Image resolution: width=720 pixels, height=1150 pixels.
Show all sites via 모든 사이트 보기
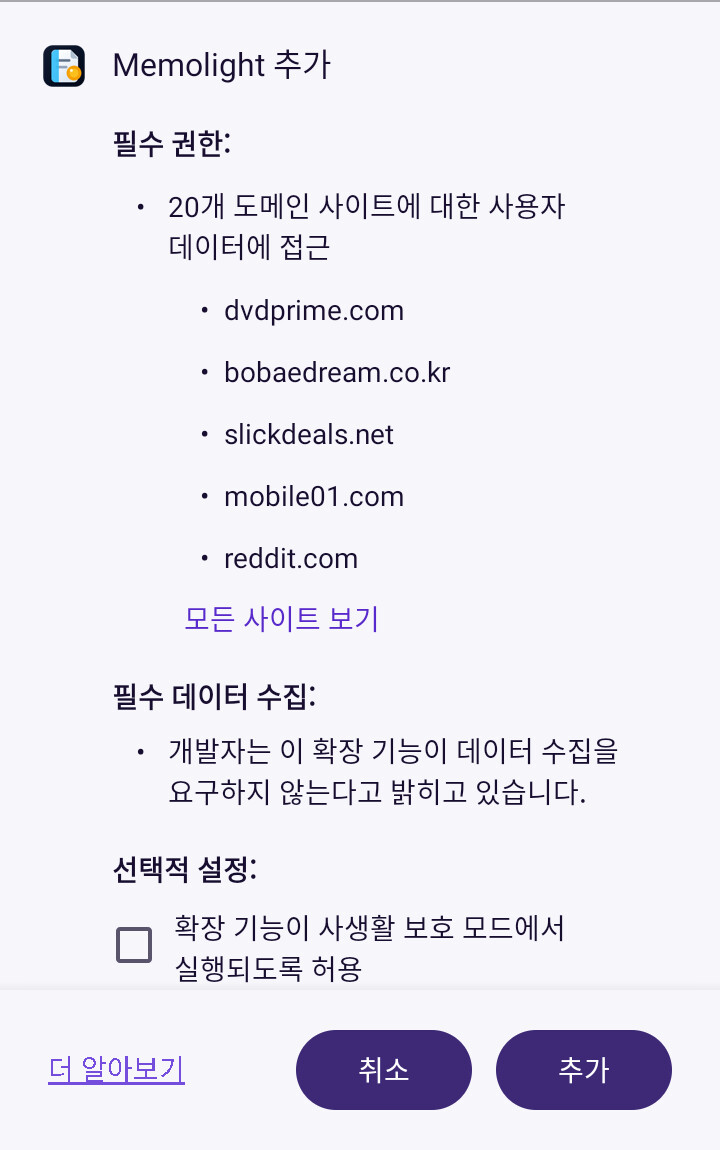click(282, 618)
